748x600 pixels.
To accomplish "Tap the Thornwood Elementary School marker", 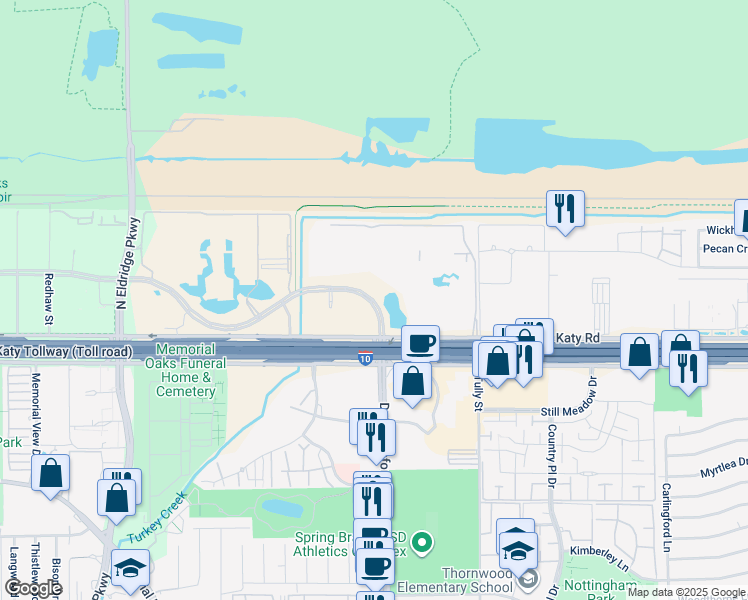I will 528,579.
